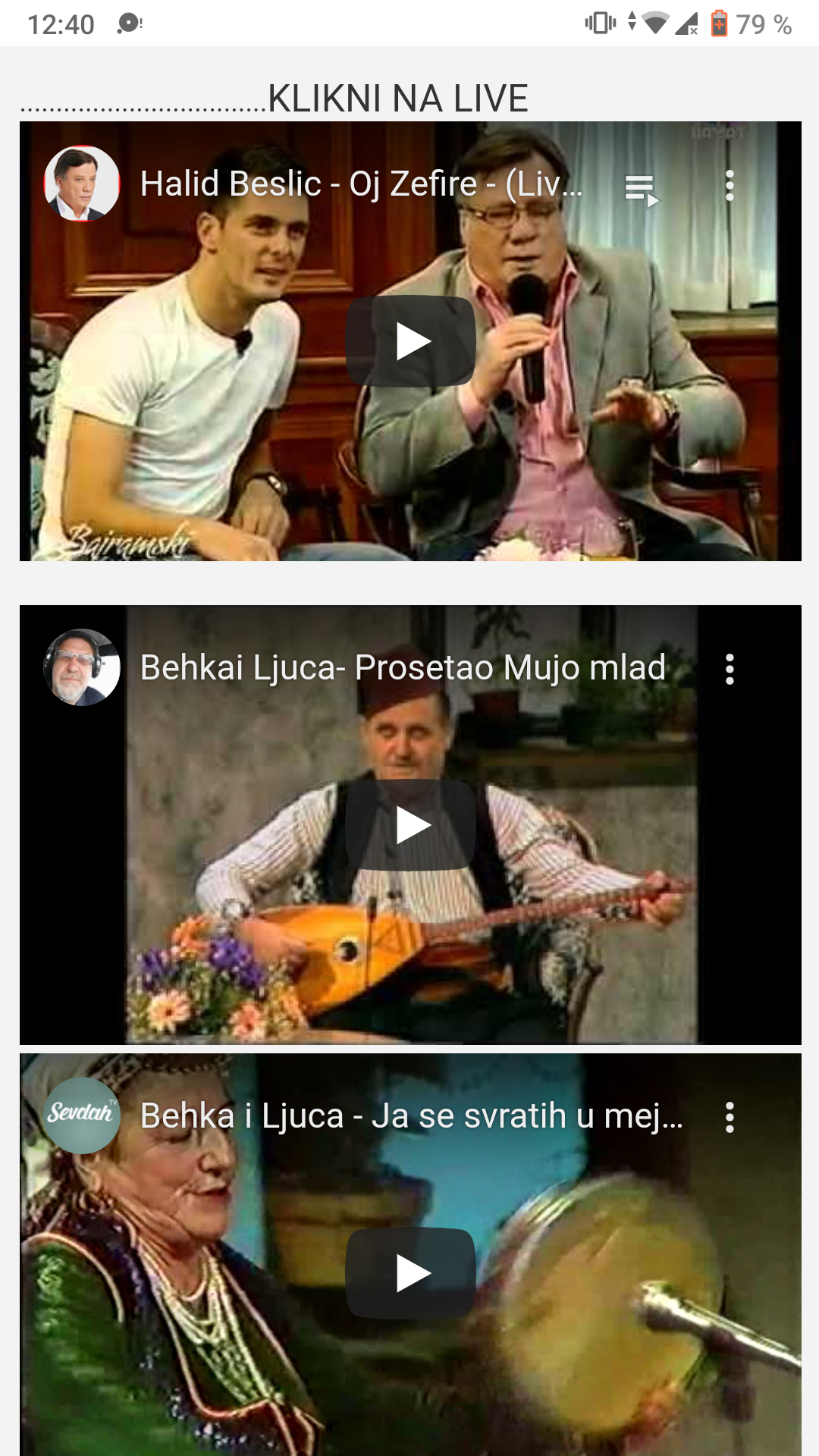Open overflow menu on Ja se svratih video
The width and height of the screenshot is (819, 1456).
730,1118
